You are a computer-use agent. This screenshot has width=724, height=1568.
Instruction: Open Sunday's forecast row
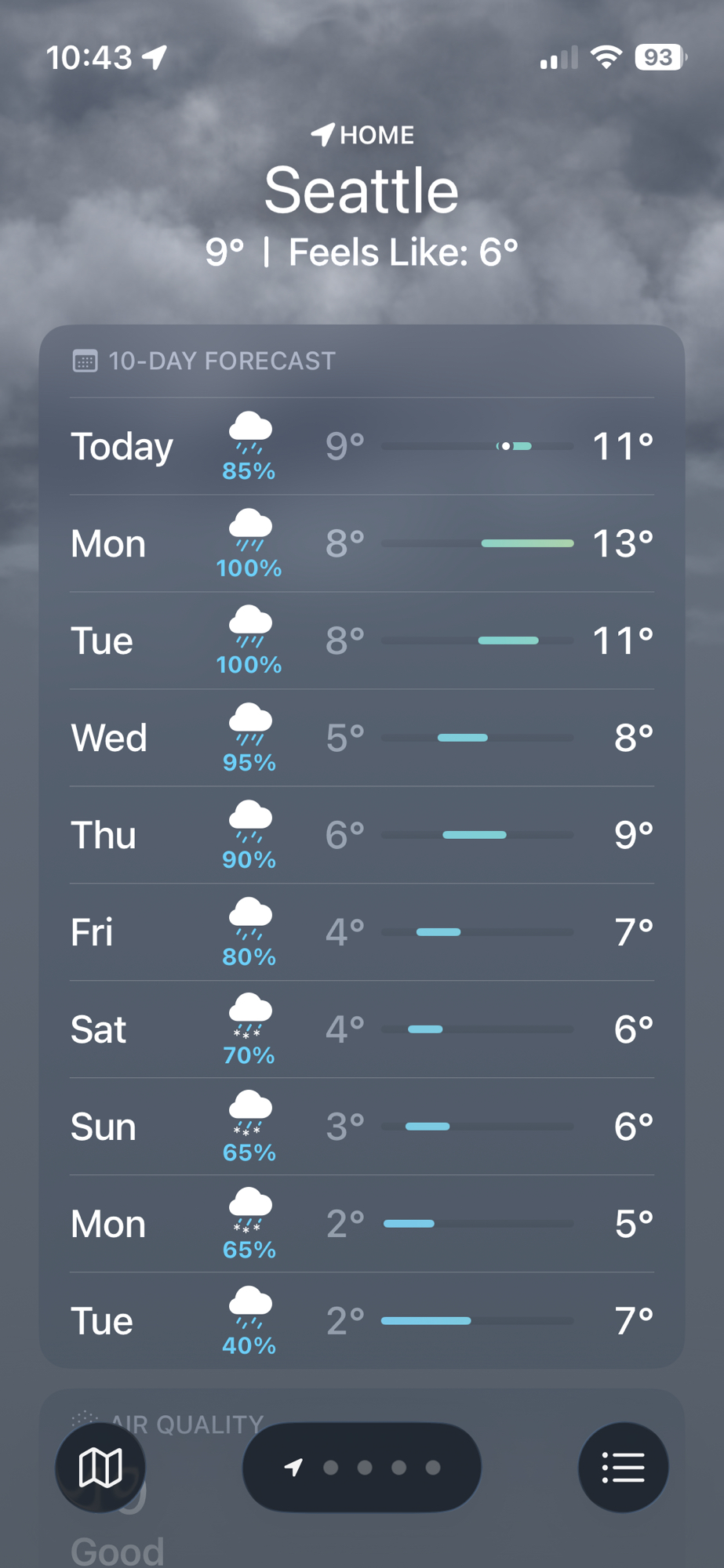(x=362, y=1127)
